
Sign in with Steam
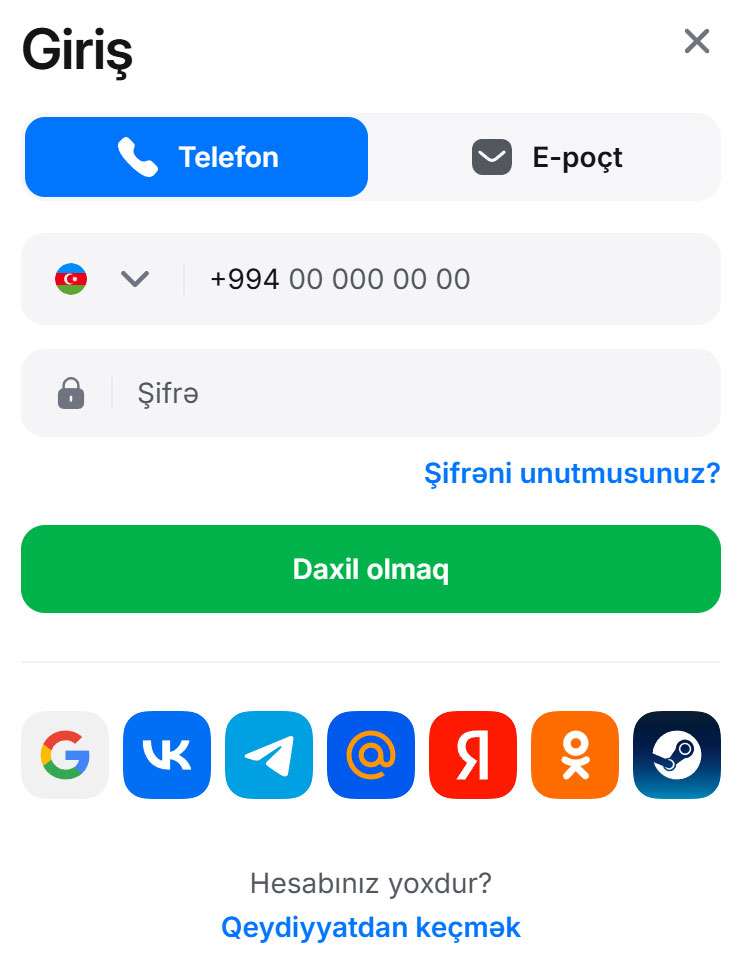677,755
